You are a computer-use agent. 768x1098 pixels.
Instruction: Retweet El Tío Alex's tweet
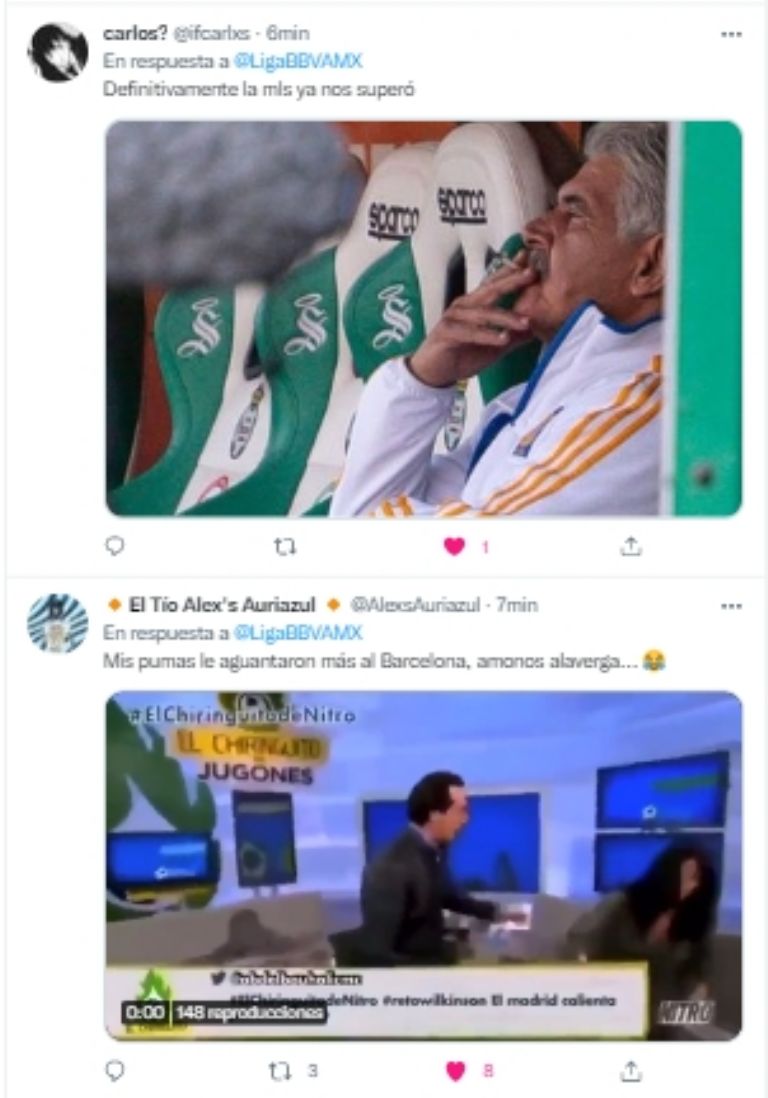(281, 1070)
